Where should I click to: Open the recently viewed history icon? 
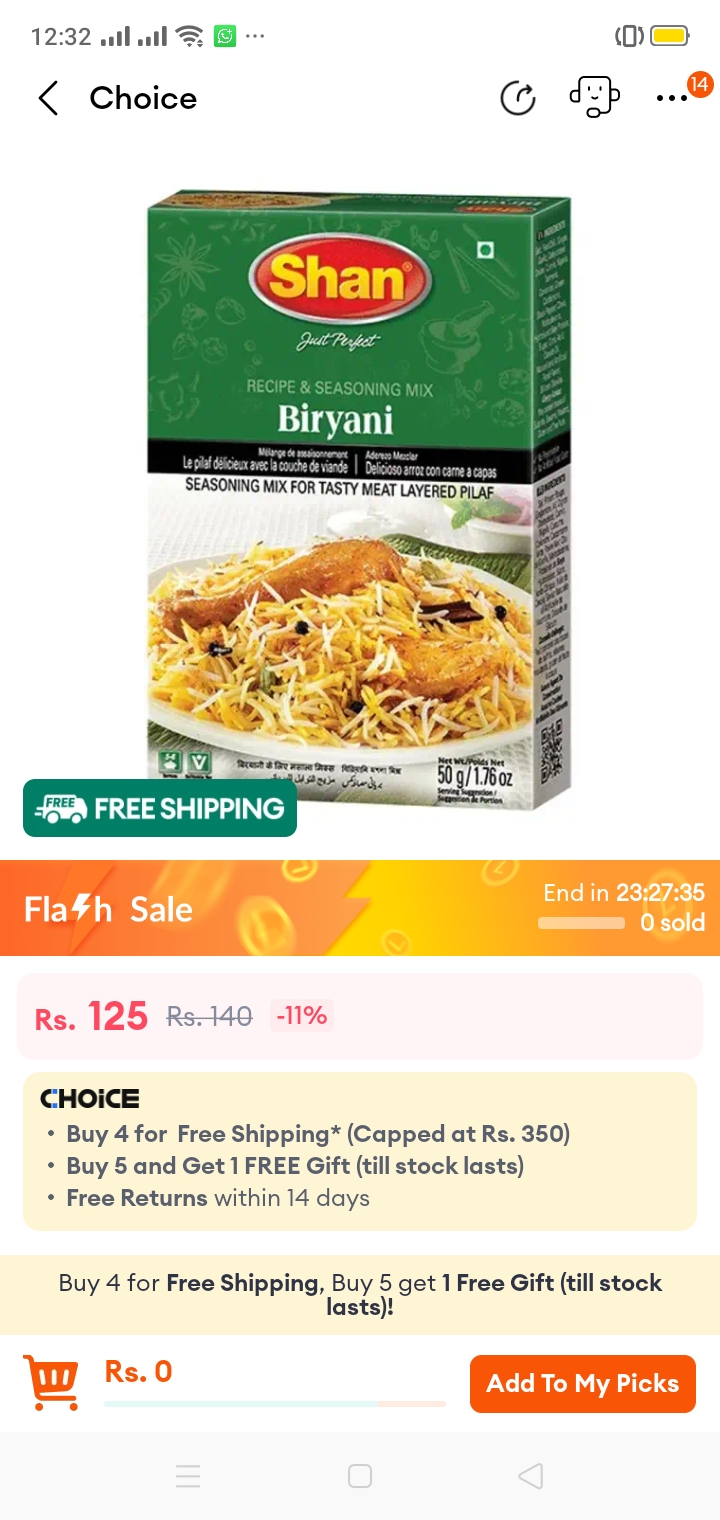517,98
